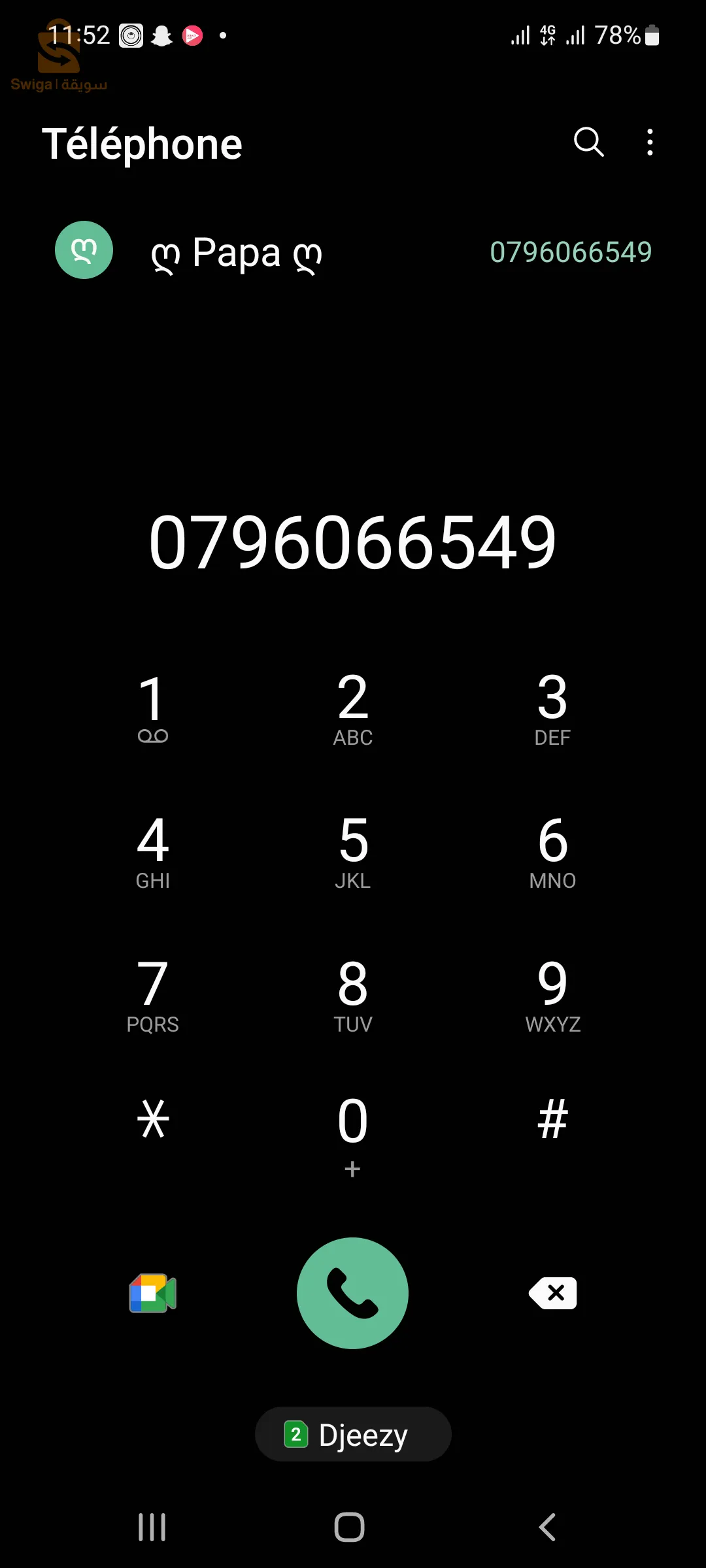Open the search icon in Téléphone

[x=588, y=142]
